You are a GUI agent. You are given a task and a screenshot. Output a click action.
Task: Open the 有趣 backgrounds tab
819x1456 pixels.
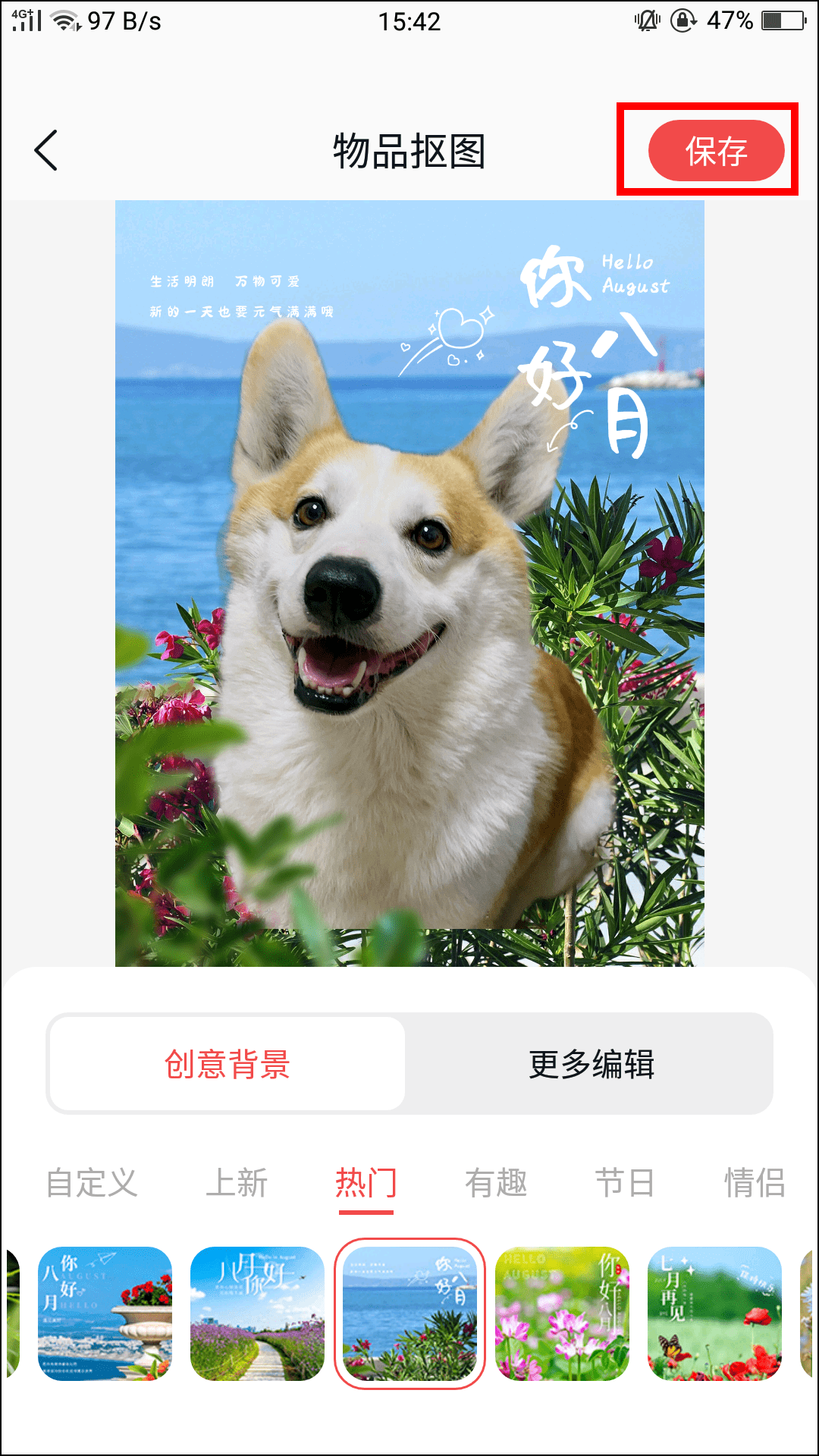coord(496,1183)
